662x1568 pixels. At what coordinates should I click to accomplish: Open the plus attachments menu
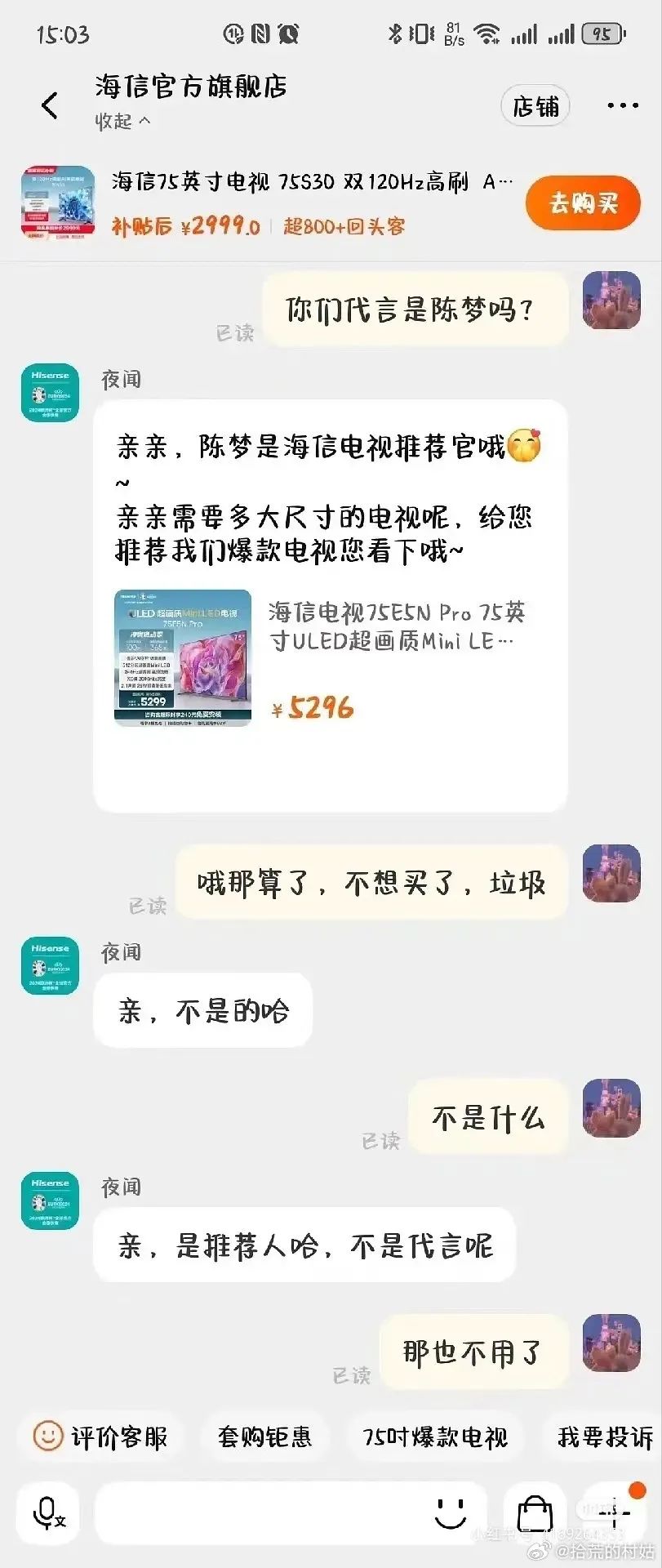(614, 1513)
